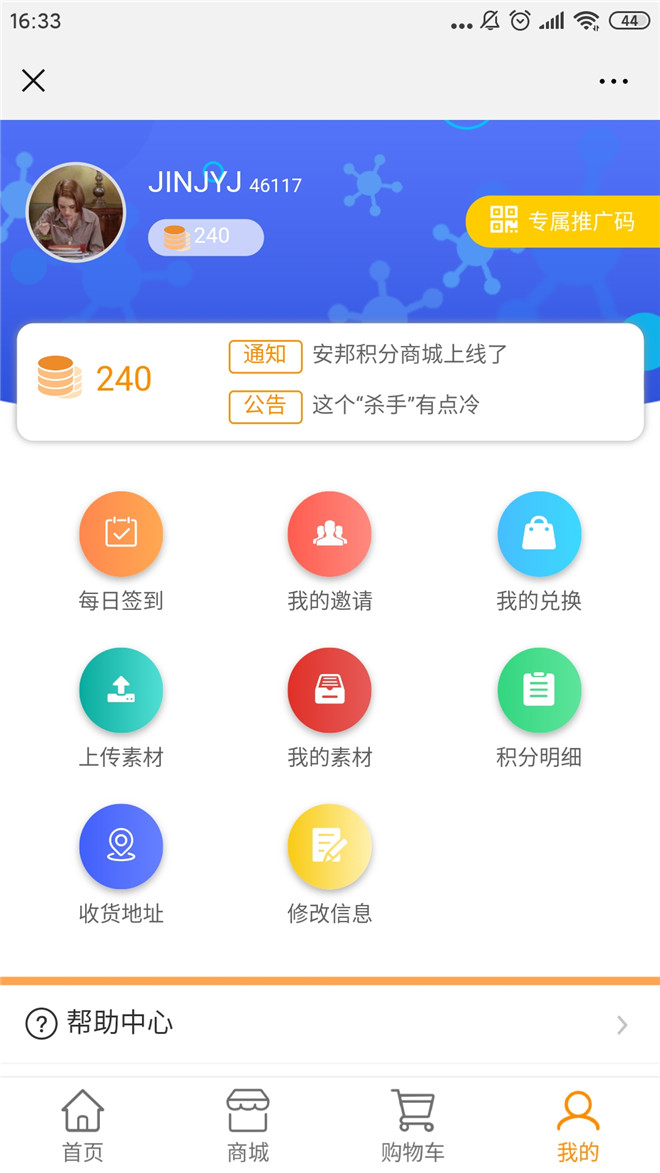
Task: Open the 公告 announcement 这个杀手有点冷
Action: tap(396, 405)
